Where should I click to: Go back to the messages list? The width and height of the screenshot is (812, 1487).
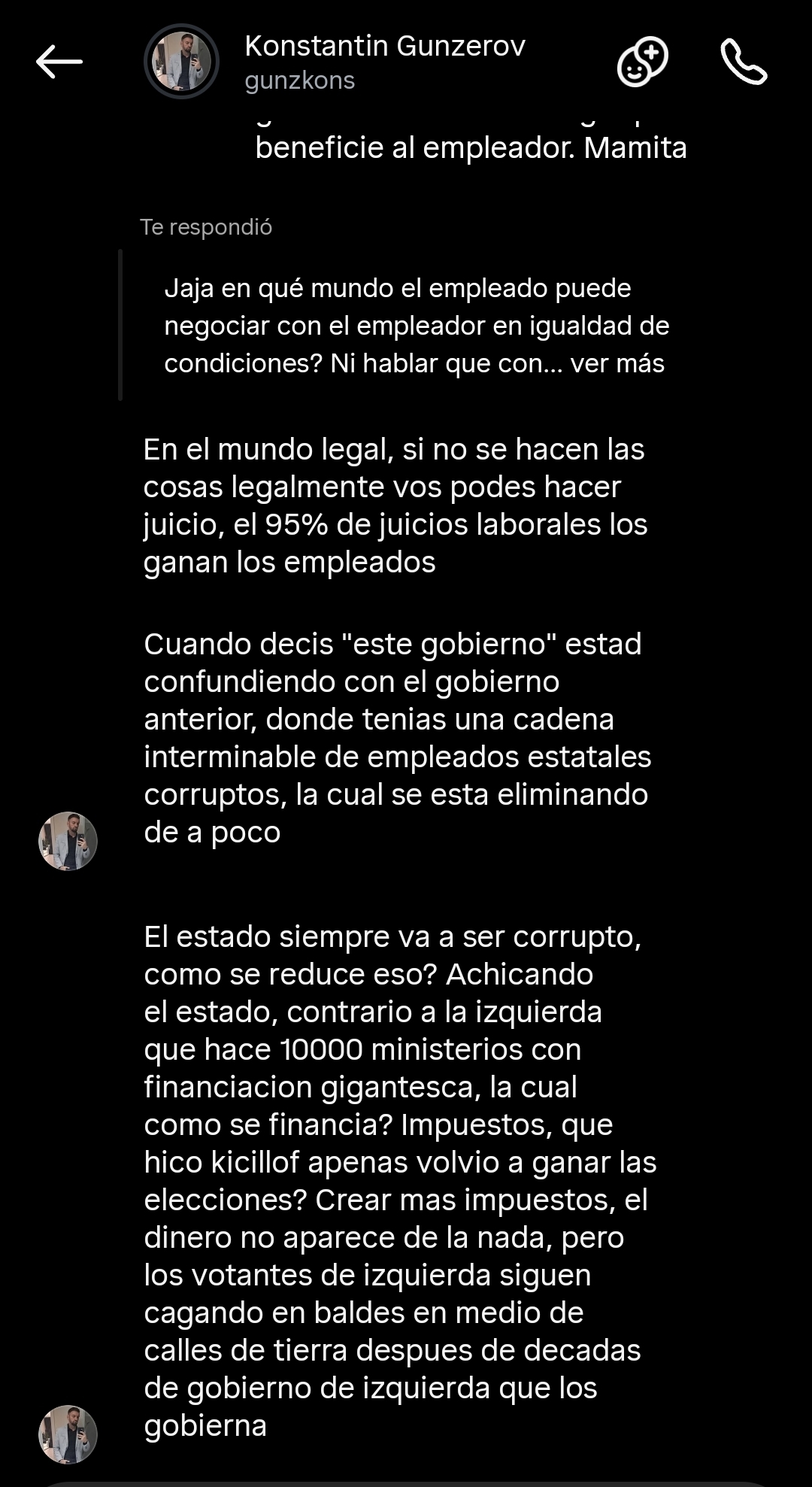click(x=59, y=62)
